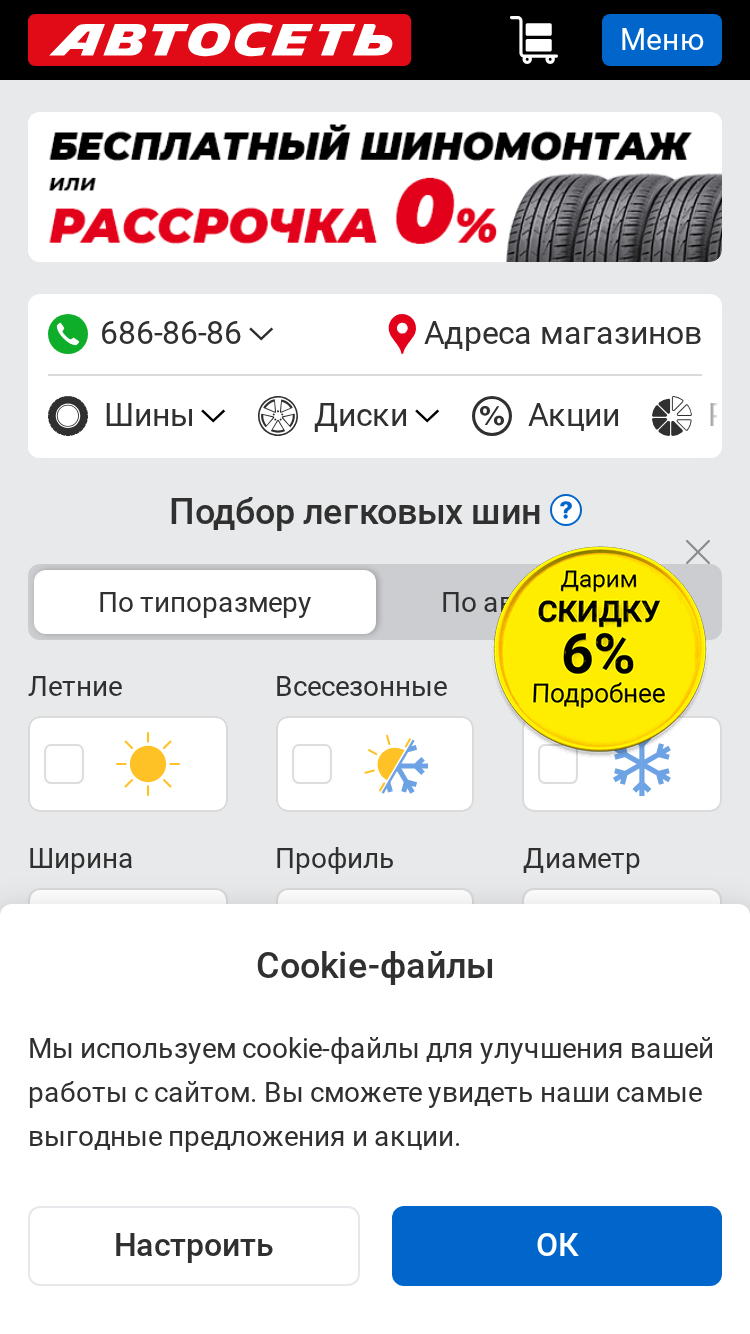The width and height of the screenshot is (750, 1334).
Task: Open the help question mark icon
Action: [566, 511]
